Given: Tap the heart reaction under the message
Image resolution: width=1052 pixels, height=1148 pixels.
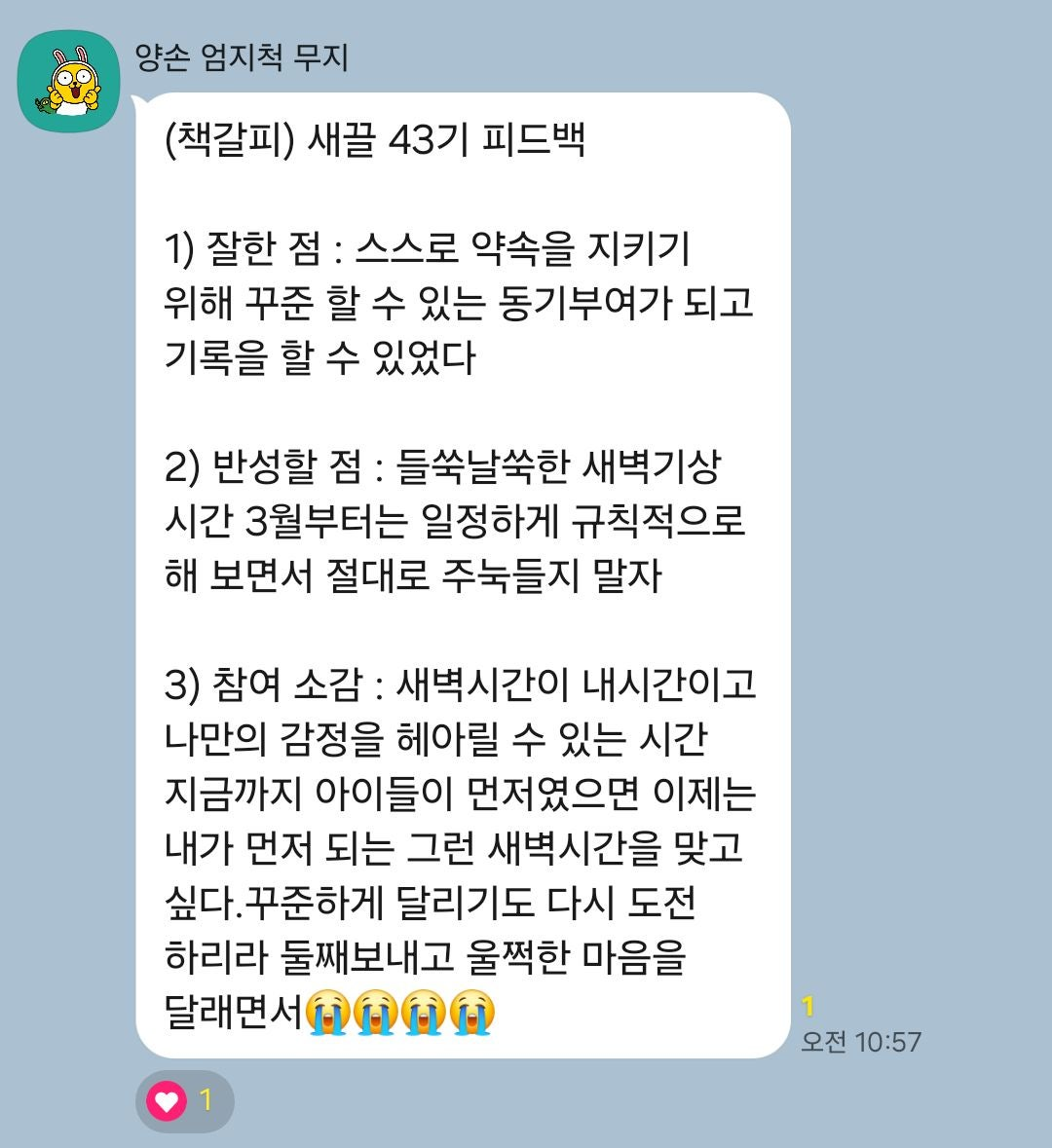Looking at the screenshot, I should point(184,1101).
